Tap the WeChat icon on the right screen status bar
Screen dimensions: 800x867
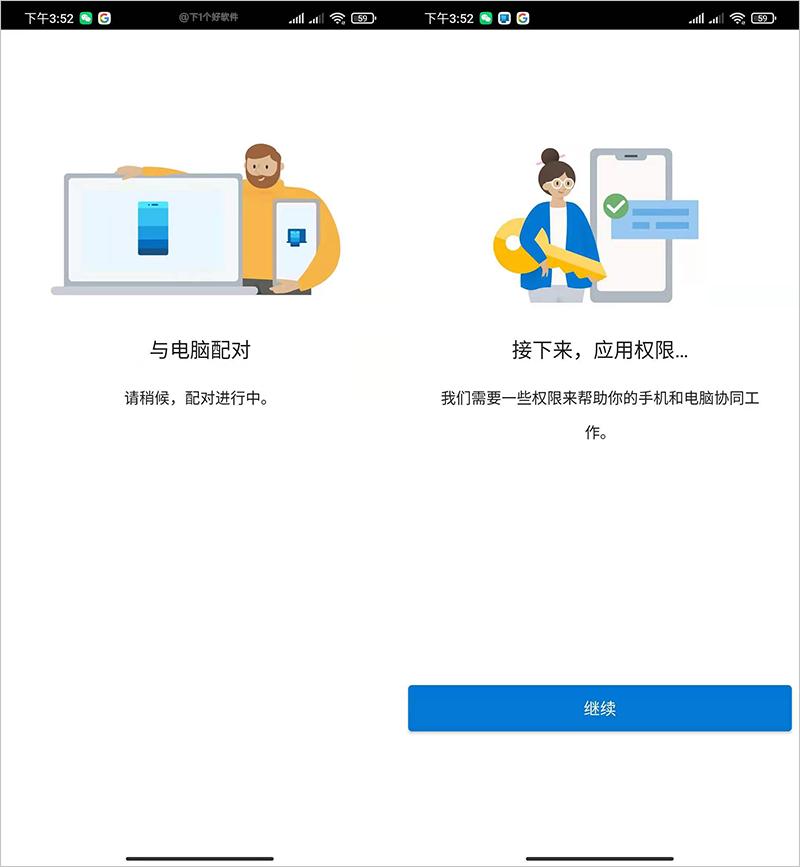coord(485,16)
